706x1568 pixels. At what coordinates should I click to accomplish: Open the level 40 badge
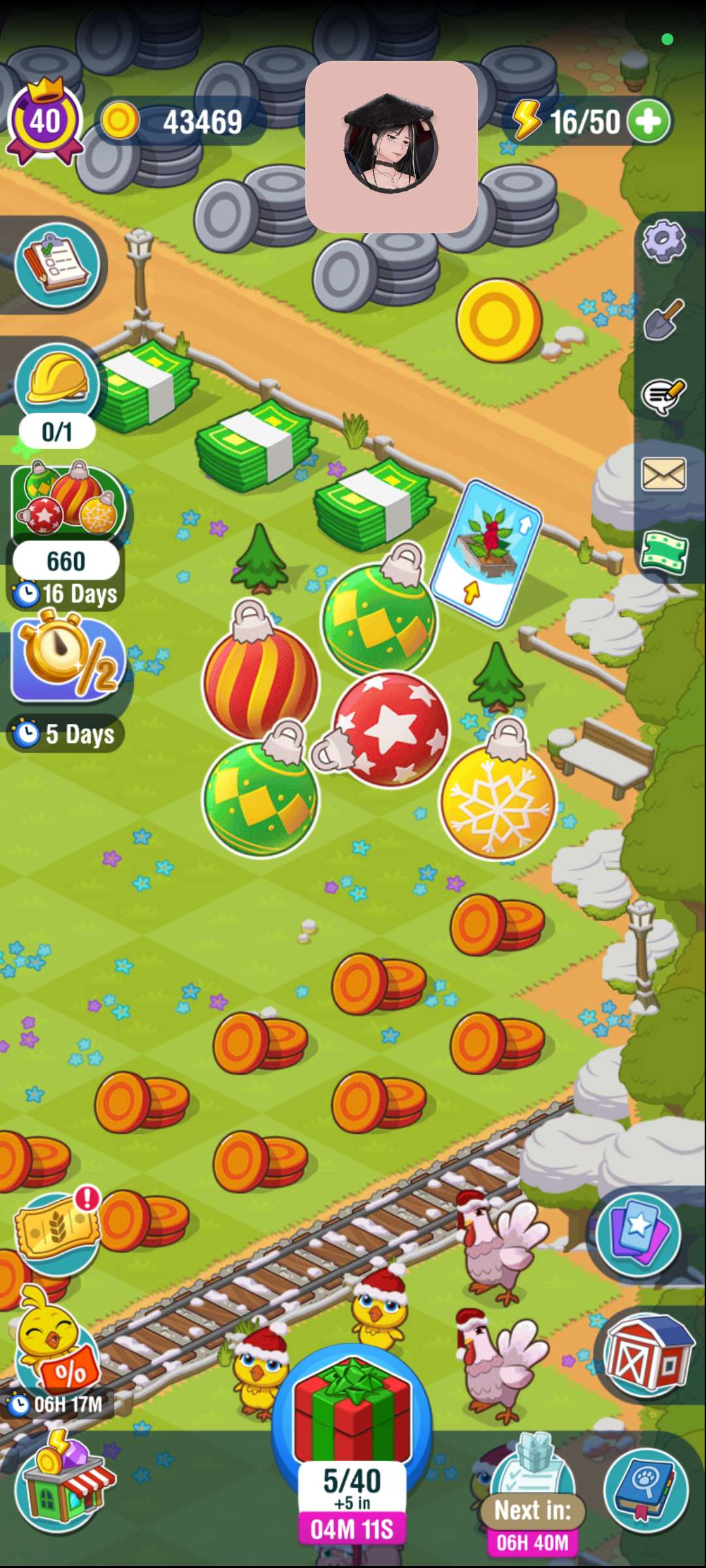pyautogui.click(x=45, y=122)
